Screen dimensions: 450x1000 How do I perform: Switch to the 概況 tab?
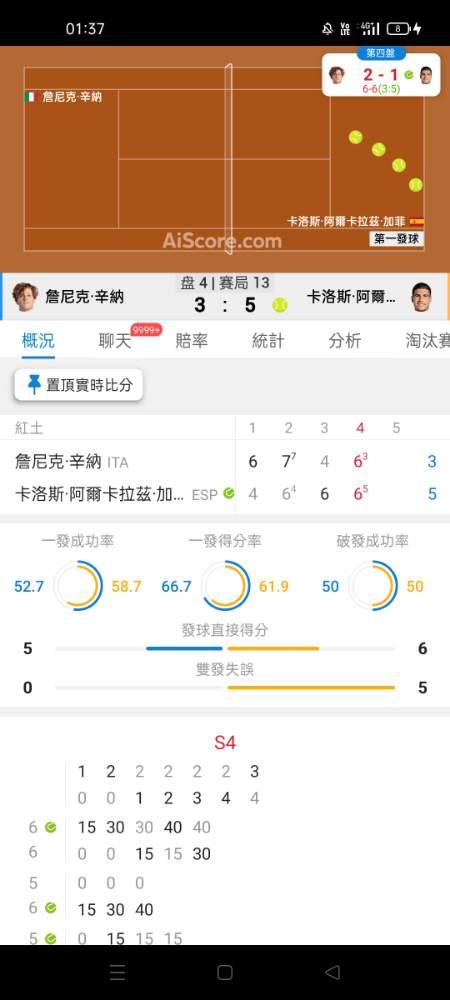click(x=38, y=341)
